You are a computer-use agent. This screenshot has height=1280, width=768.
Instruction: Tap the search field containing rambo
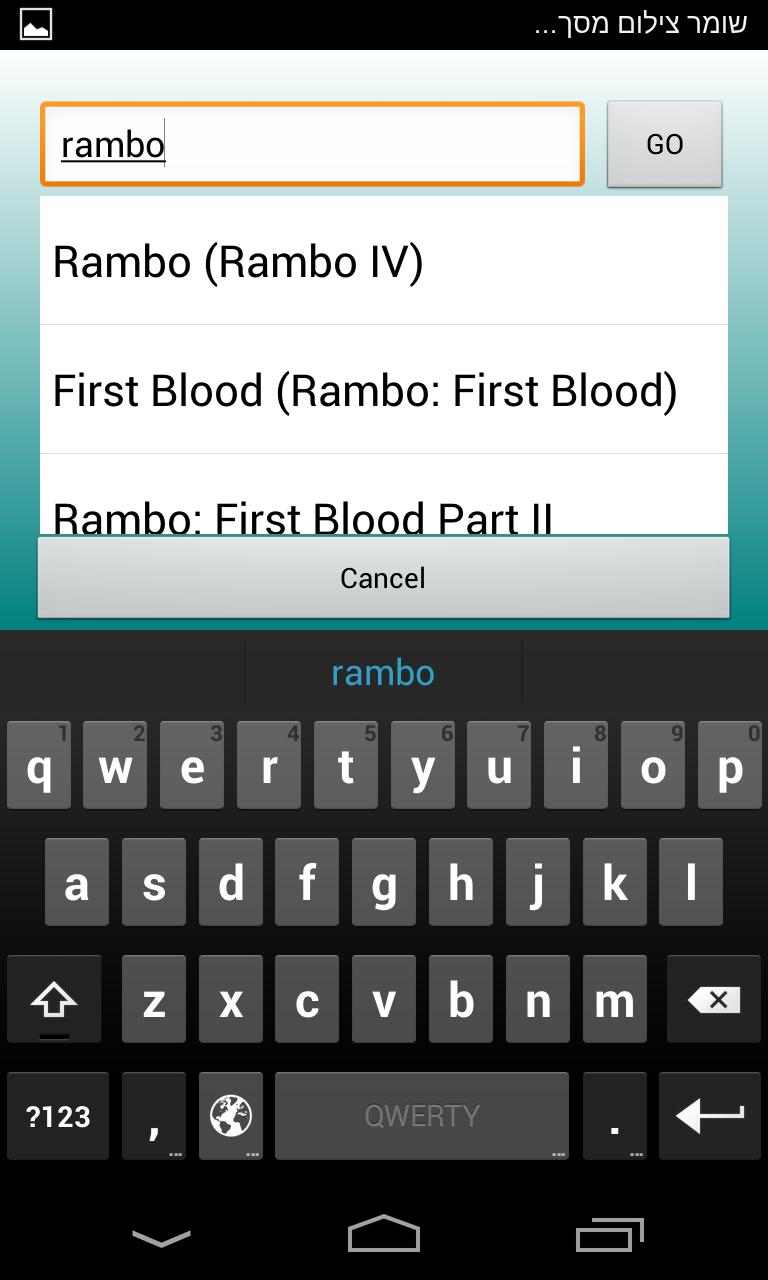311,144
